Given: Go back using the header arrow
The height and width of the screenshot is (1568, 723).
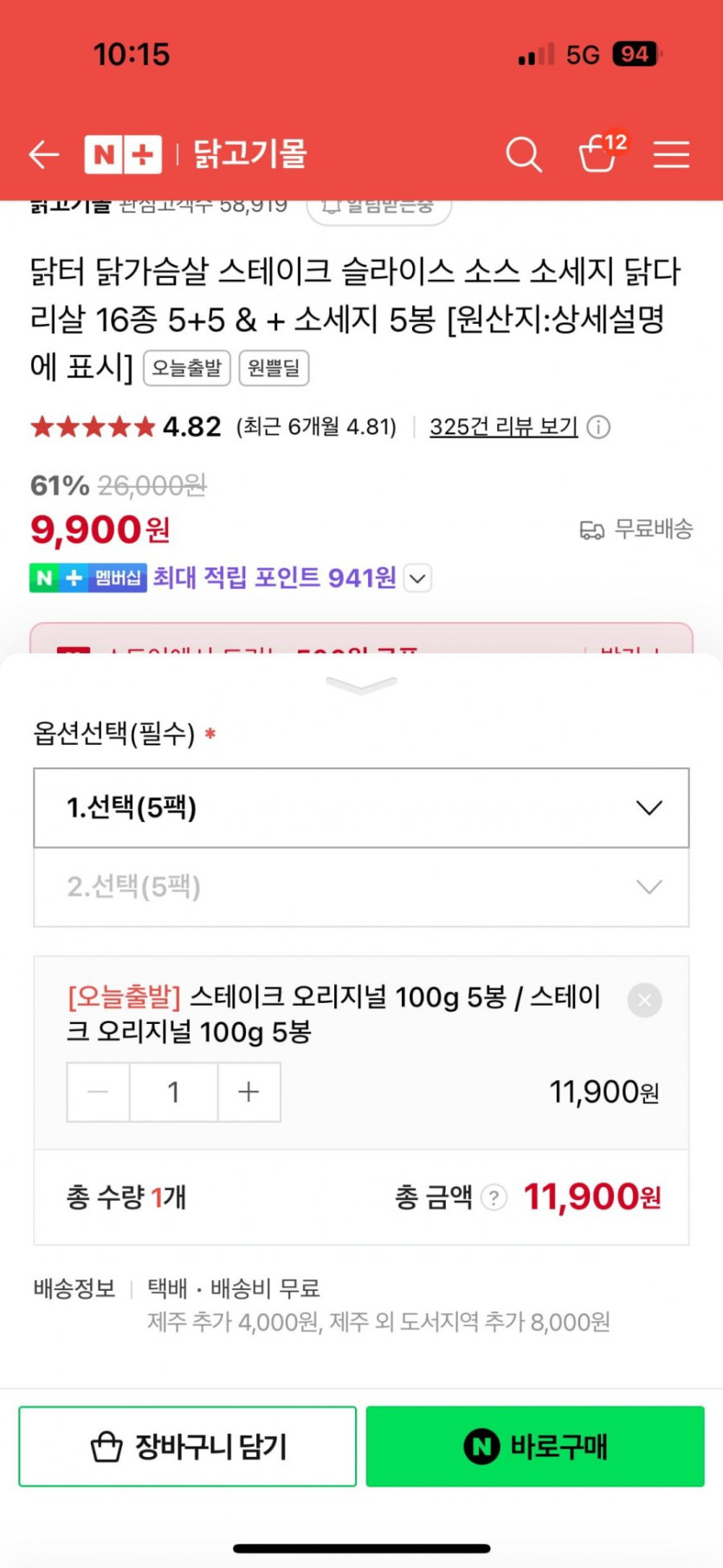Looking at the screenshot, I should 44,155.
